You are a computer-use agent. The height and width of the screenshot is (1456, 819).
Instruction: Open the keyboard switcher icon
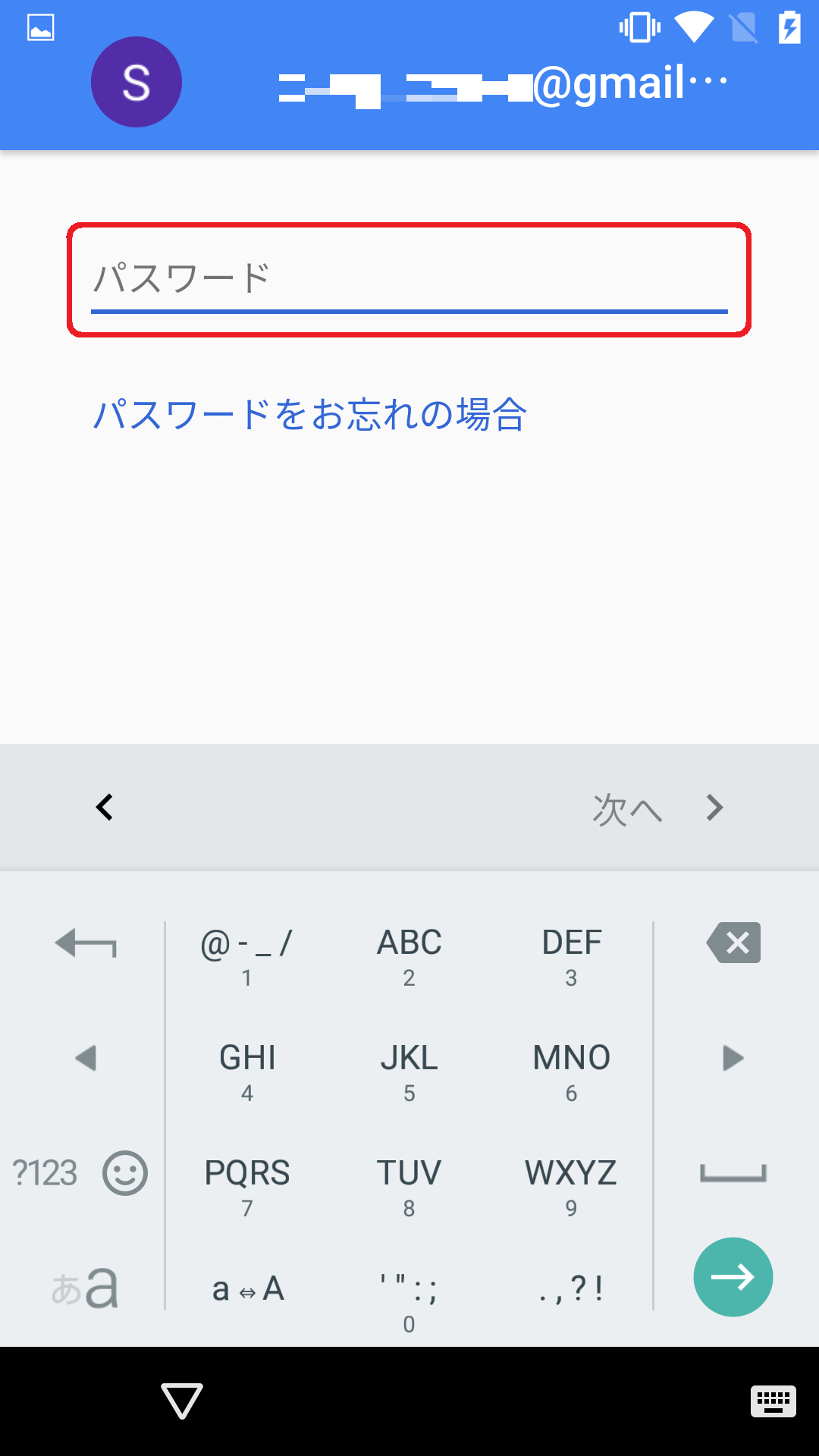click(x=773, y=1401)
